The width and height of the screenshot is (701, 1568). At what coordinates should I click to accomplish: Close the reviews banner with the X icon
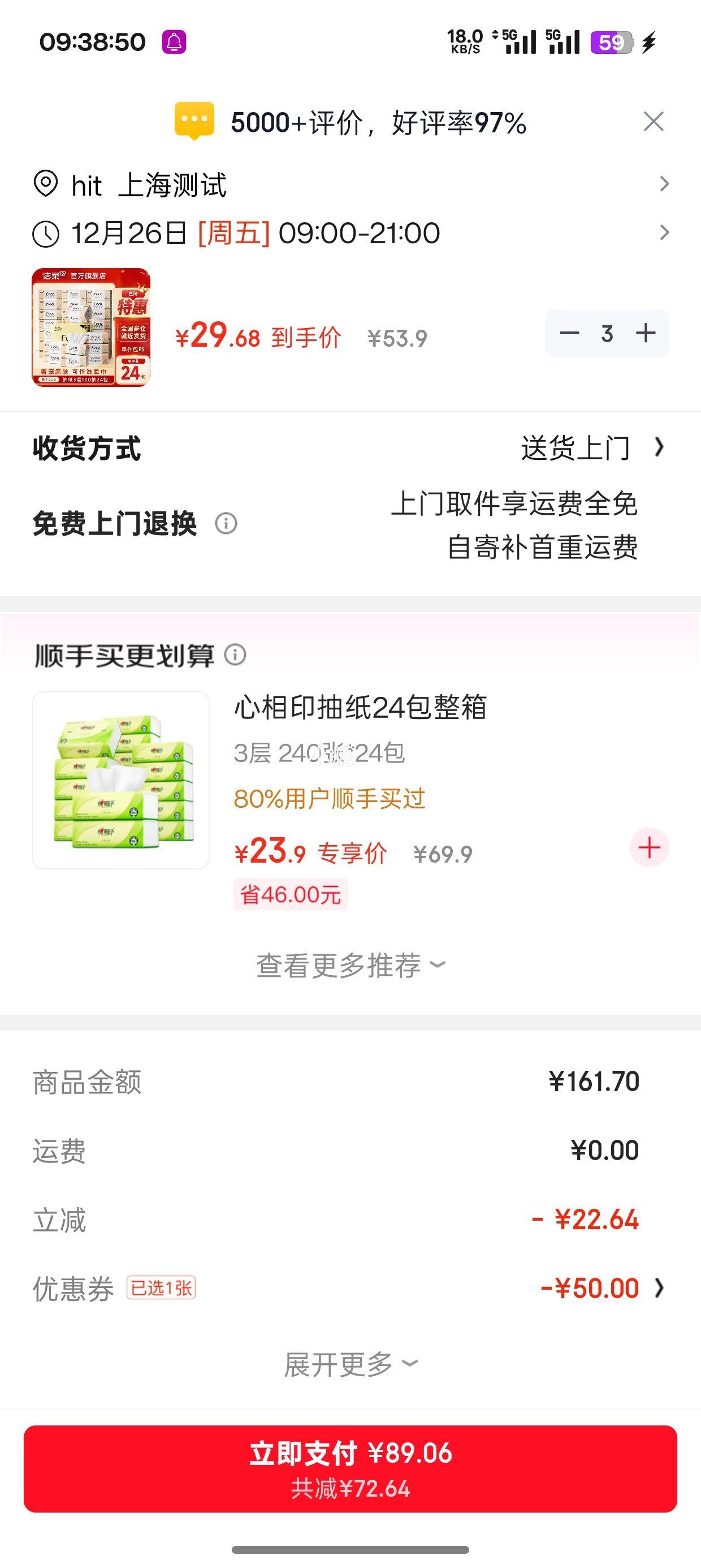coord(654,122)
